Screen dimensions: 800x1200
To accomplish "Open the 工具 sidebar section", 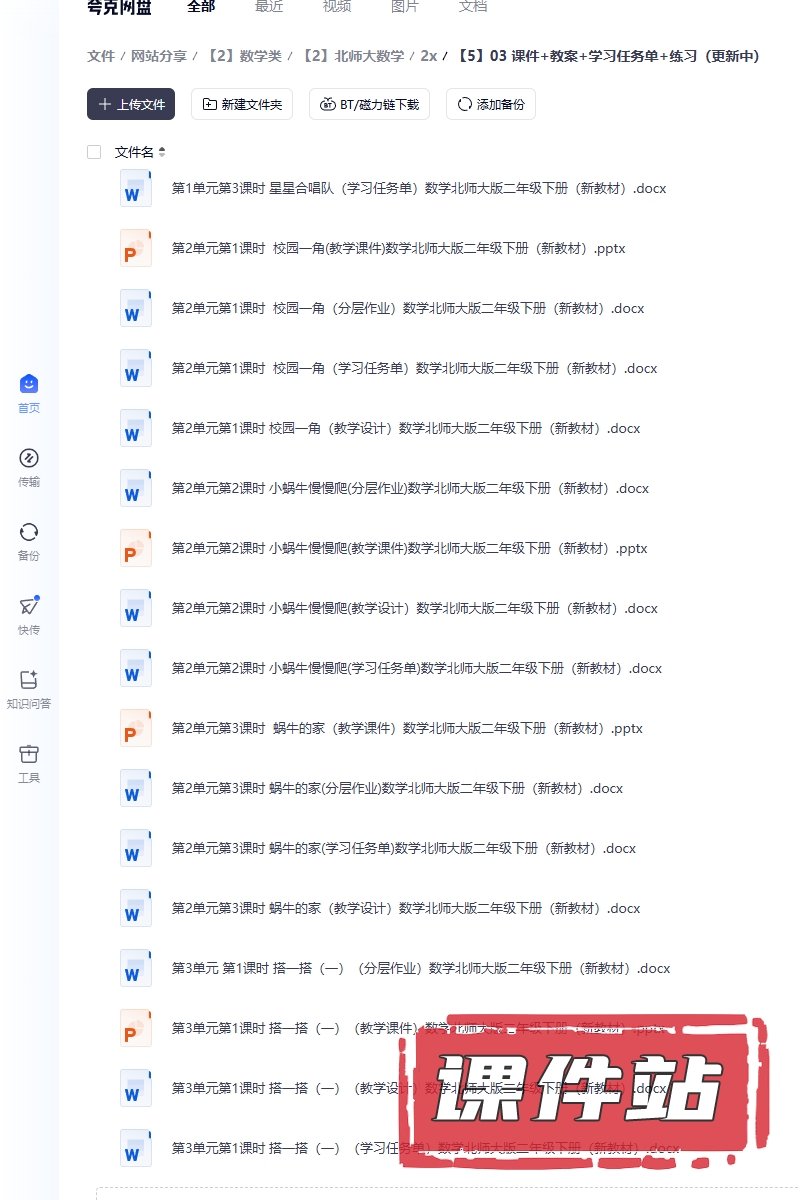I will 29,763.
